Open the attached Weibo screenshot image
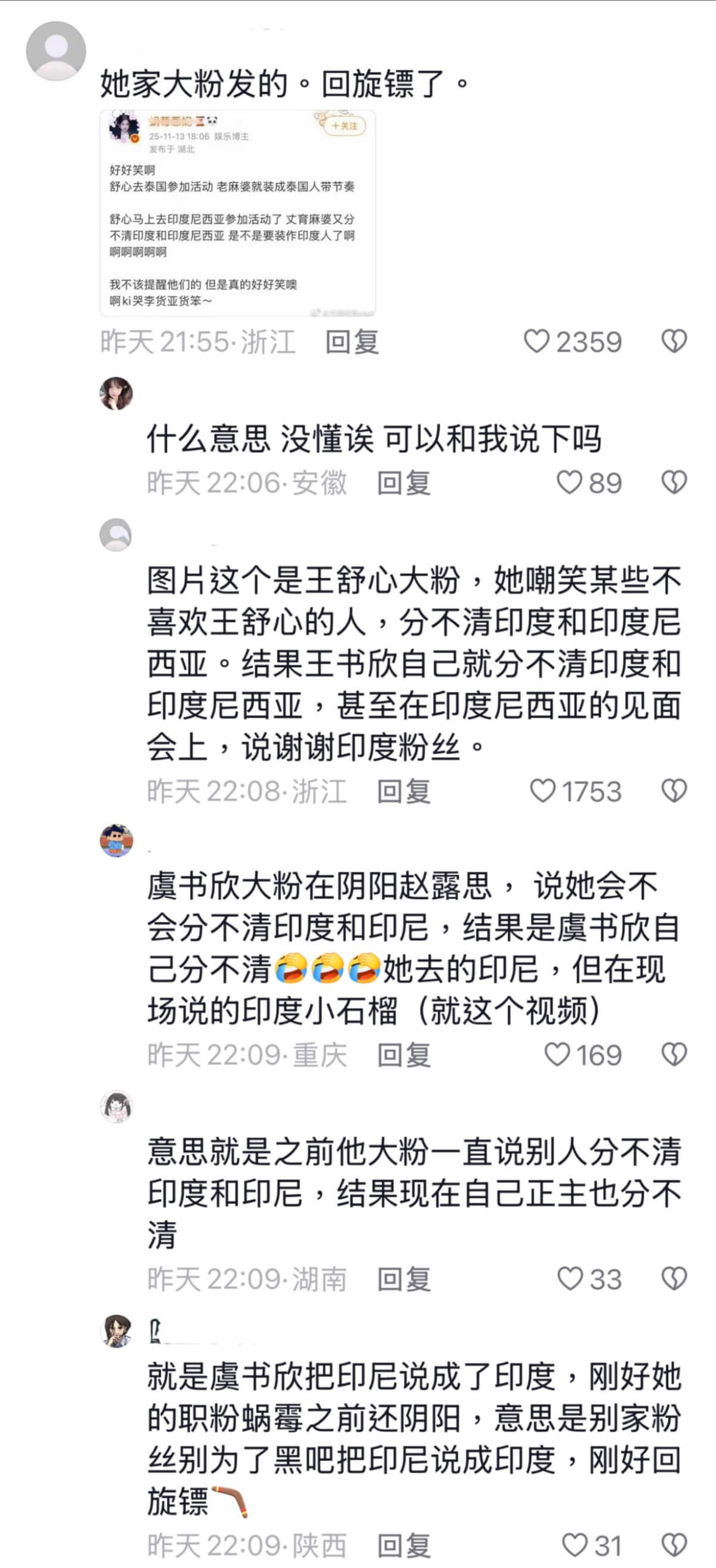Viewport: 716px width, 1568px height. click(x=238, y=213)
